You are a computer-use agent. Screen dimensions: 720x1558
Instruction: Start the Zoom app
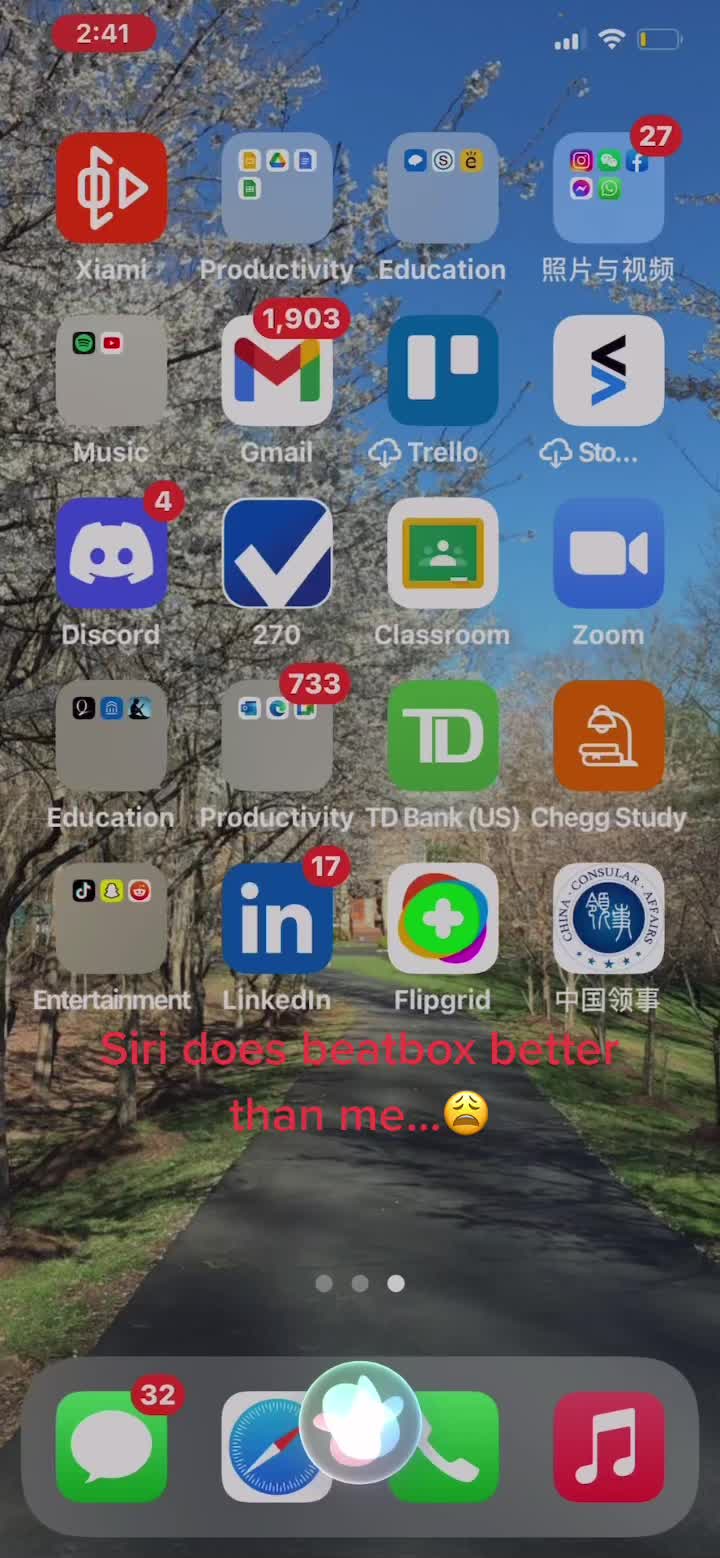(609, 554)
